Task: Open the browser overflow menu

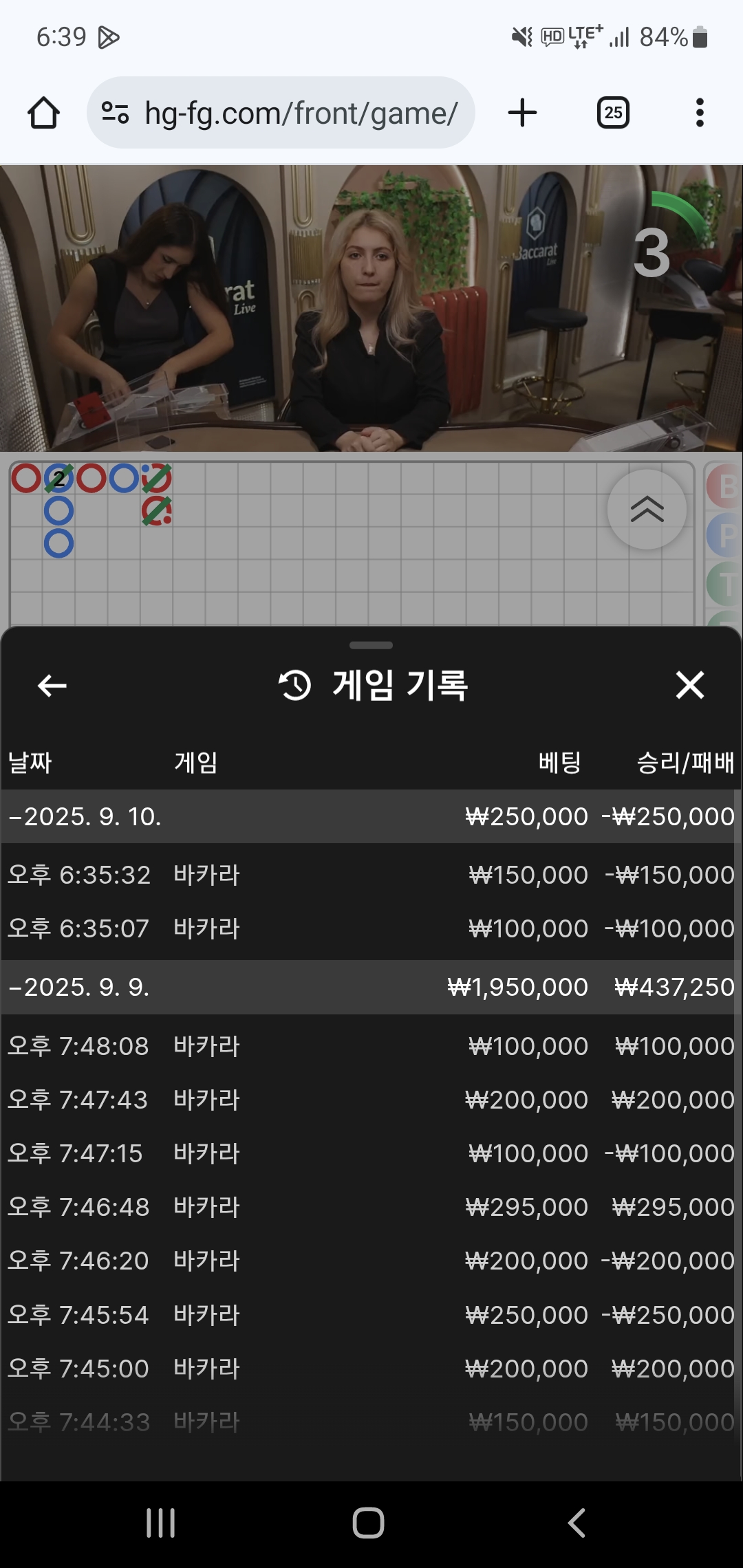Action: tap(700, 113)
